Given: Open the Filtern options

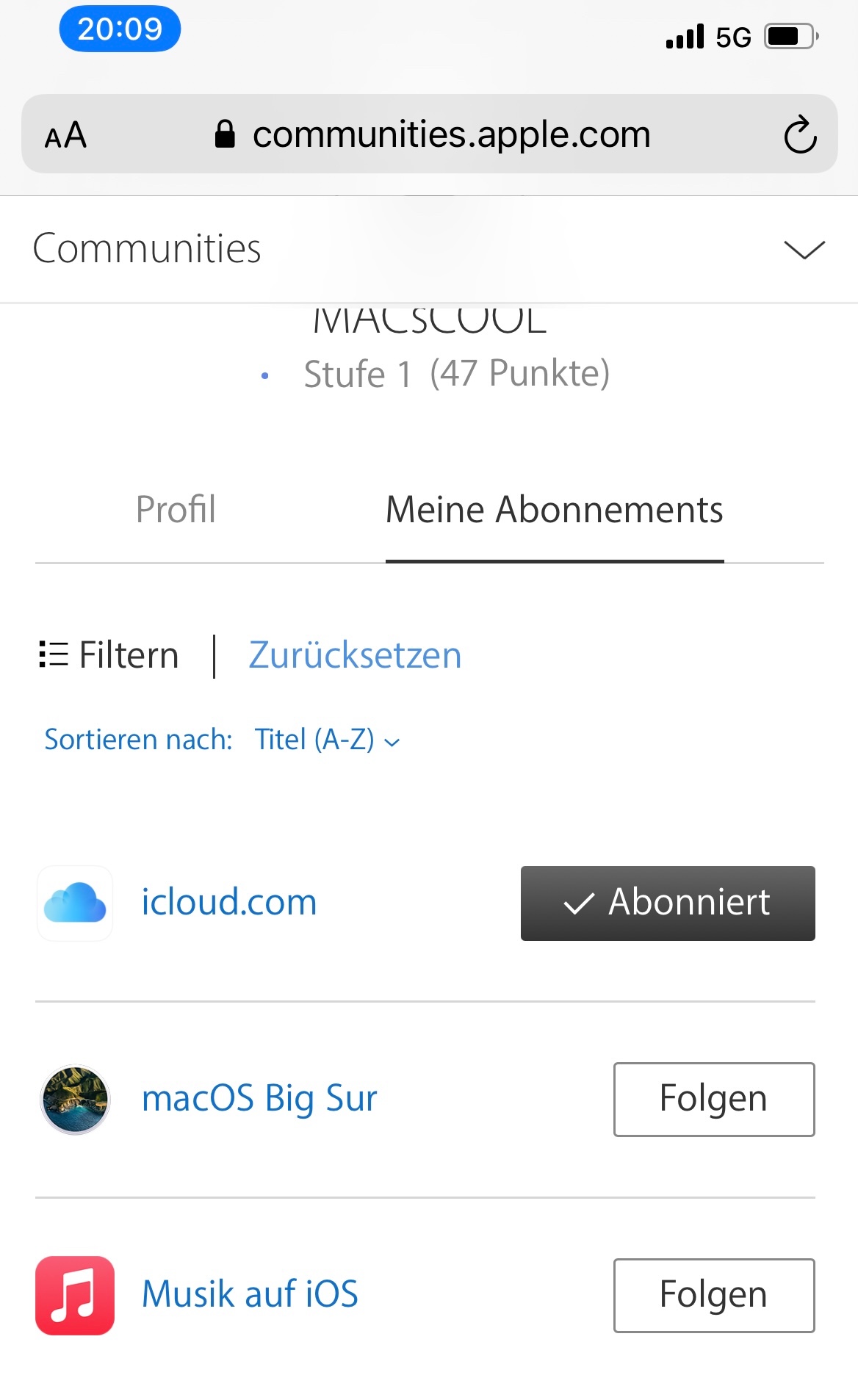Looking at the screenshot, I should (109, 654).
